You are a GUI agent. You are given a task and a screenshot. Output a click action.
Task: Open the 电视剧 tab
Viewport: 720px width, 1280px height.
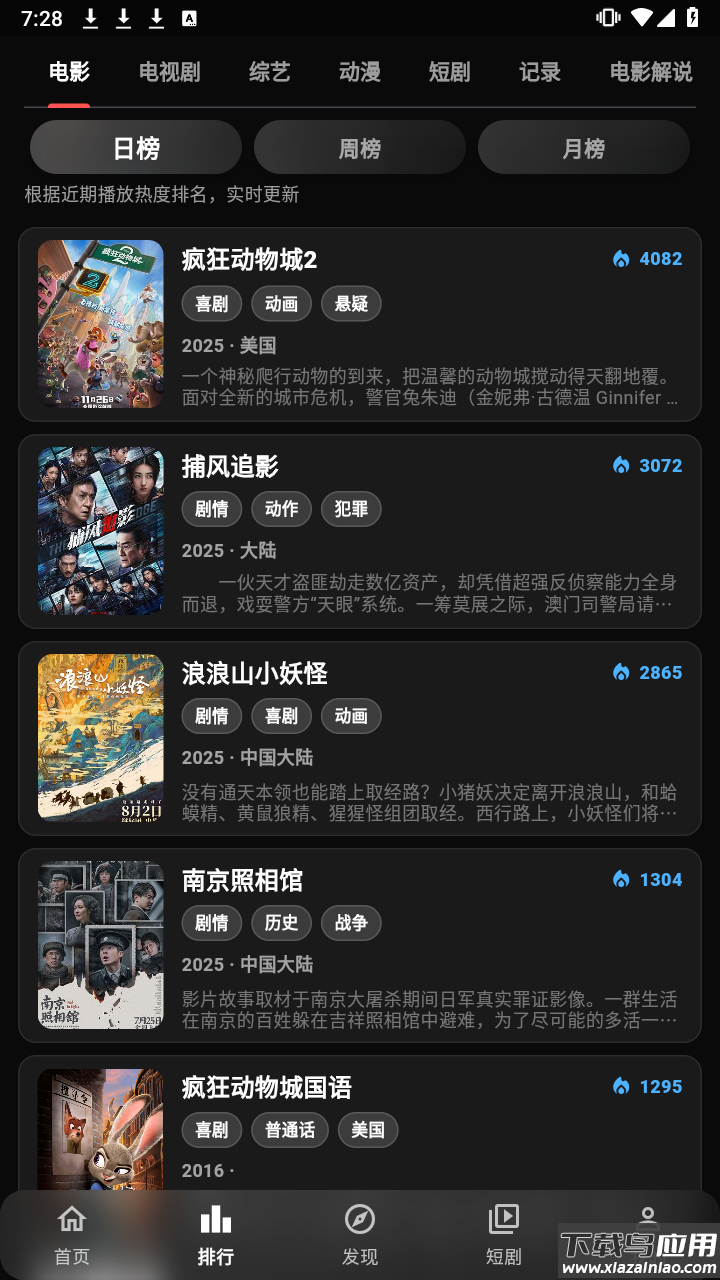tap(168, 72)
